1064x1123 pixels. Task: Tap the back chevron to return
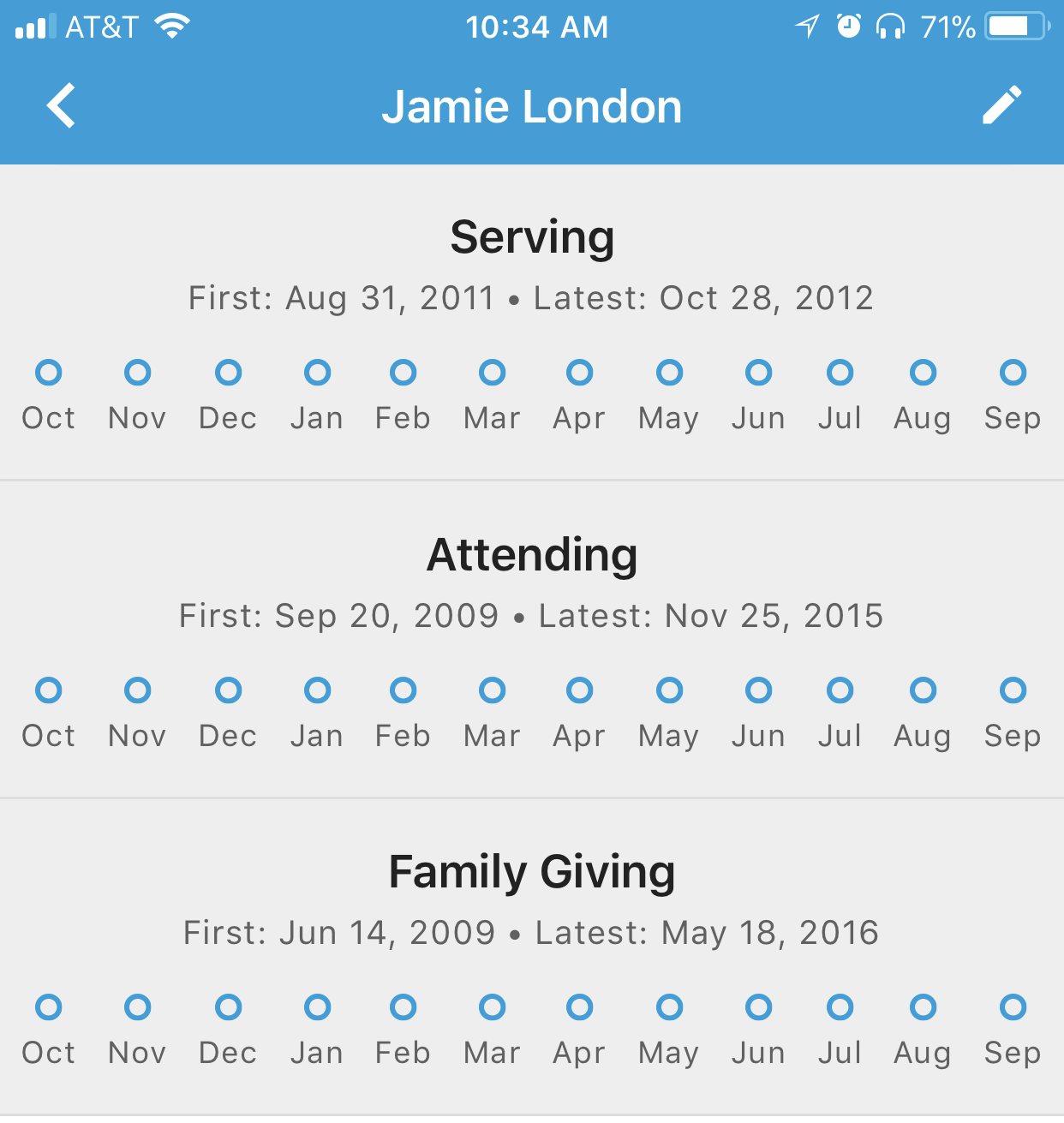(x=60, y=105)
